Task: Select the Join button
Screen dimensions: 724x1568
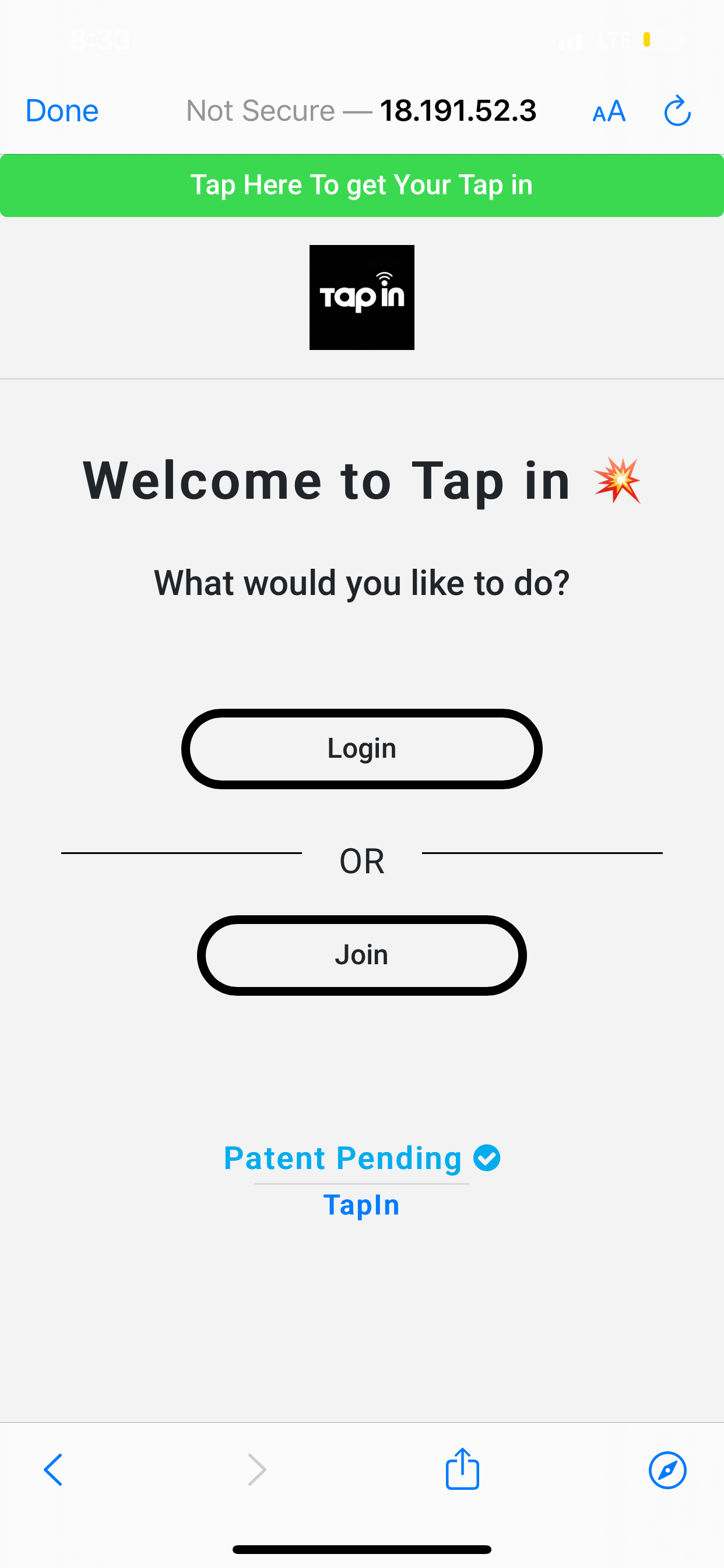Action: pos(361,955)
